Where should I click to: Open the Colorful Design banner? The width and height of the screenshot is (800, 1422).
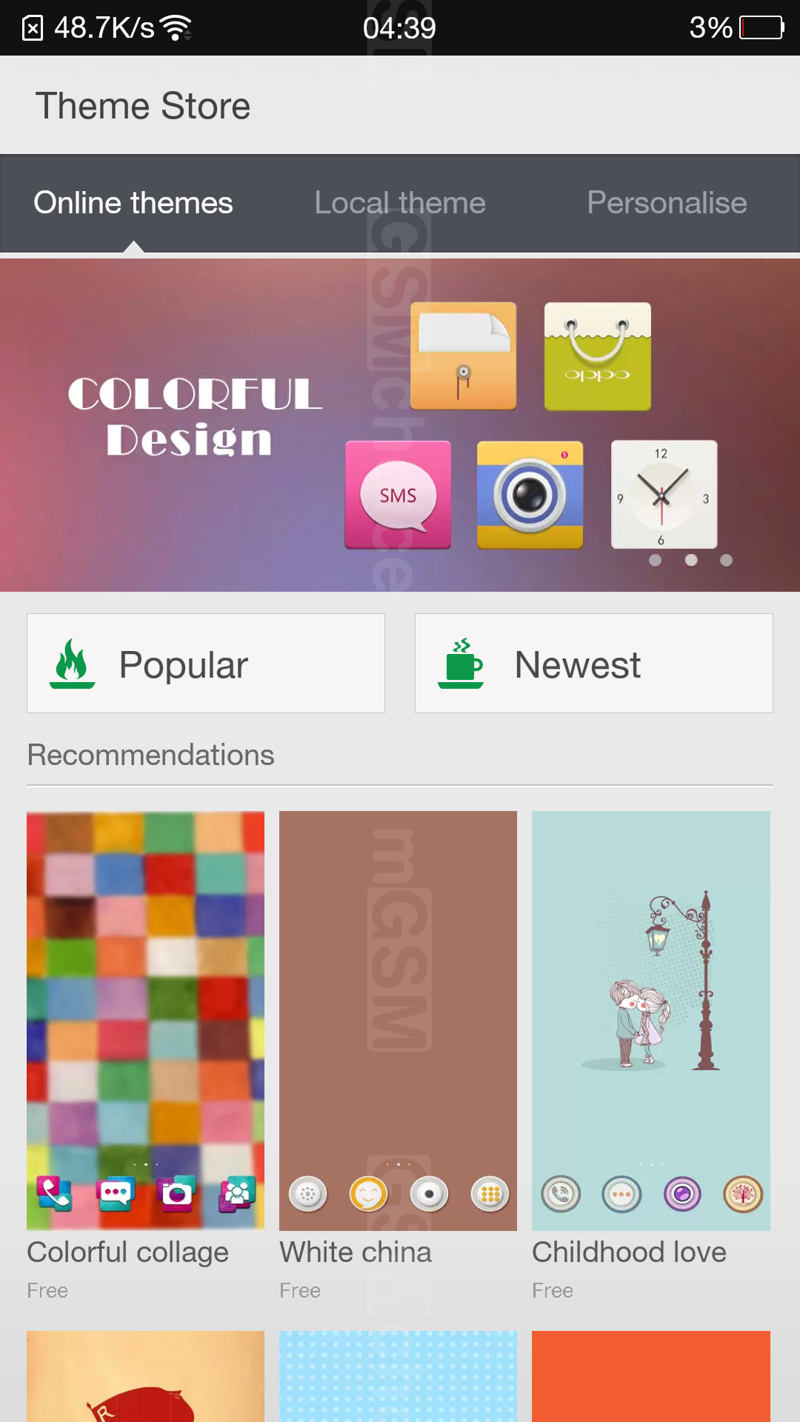(400, 425)
